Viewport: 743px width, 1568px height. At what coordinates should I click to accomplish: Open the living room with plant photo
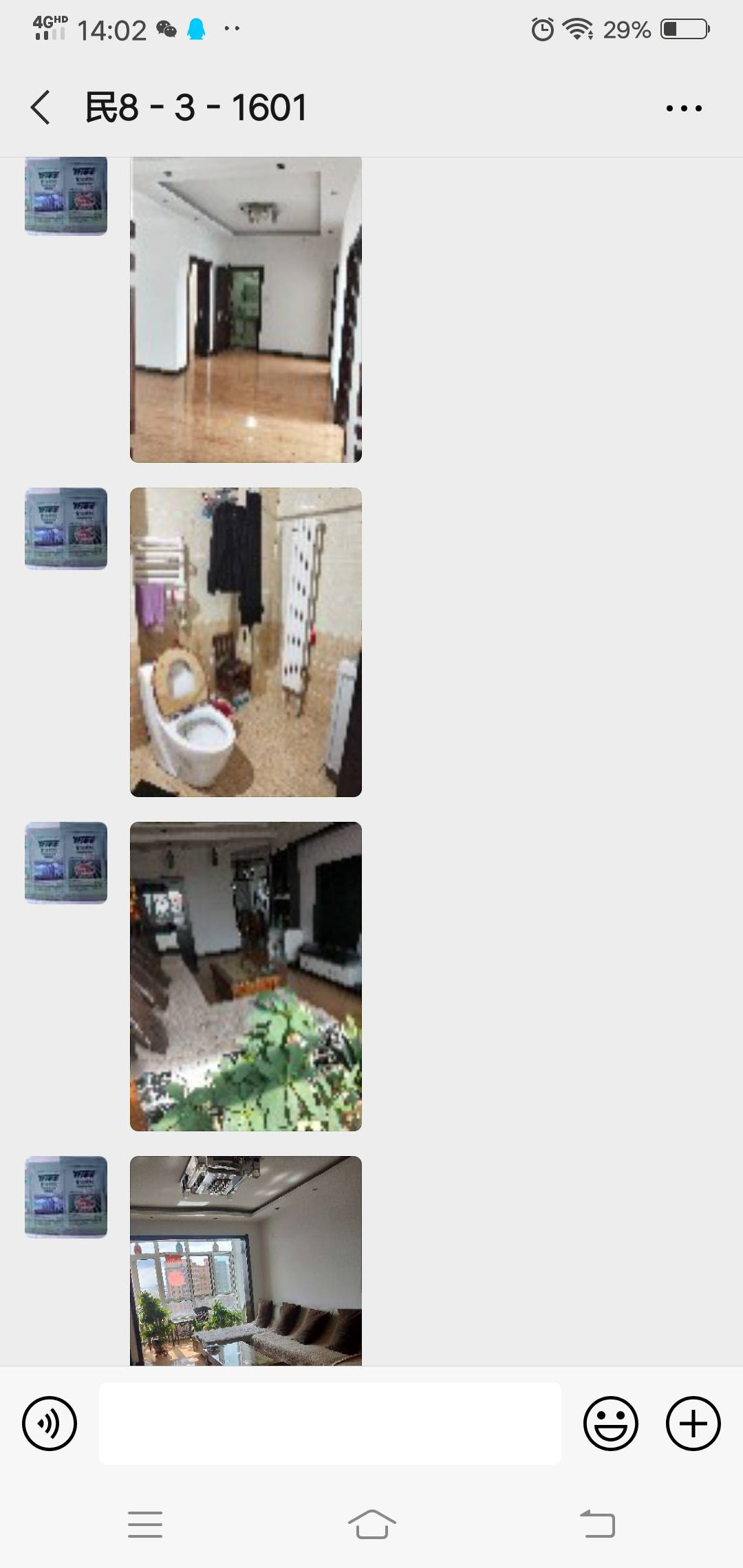click(x=246, y=976)
